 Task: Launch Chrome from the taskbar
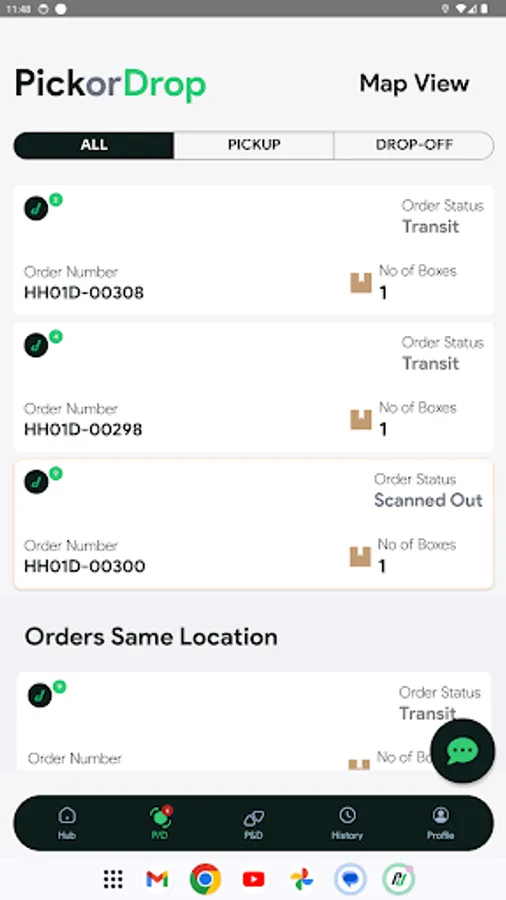point(205,879)
